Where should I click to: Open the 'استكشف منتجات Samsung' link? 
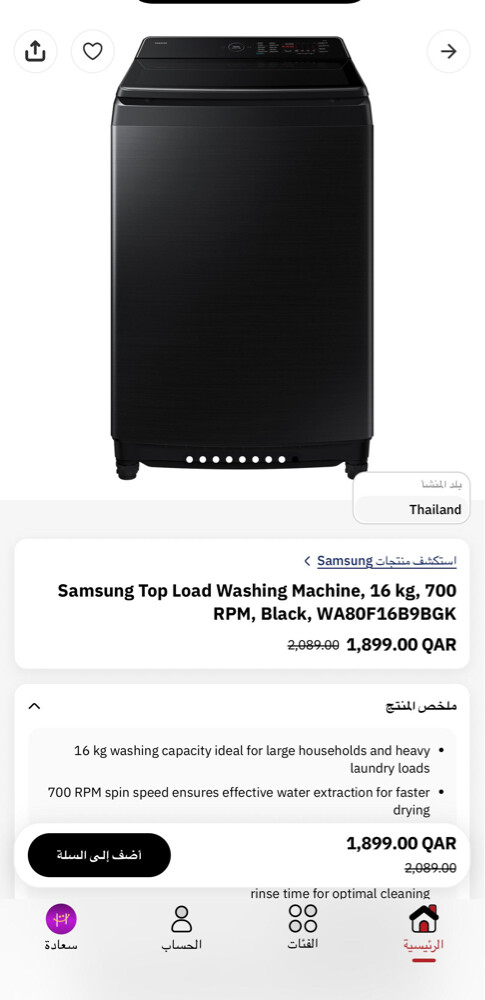380,561
